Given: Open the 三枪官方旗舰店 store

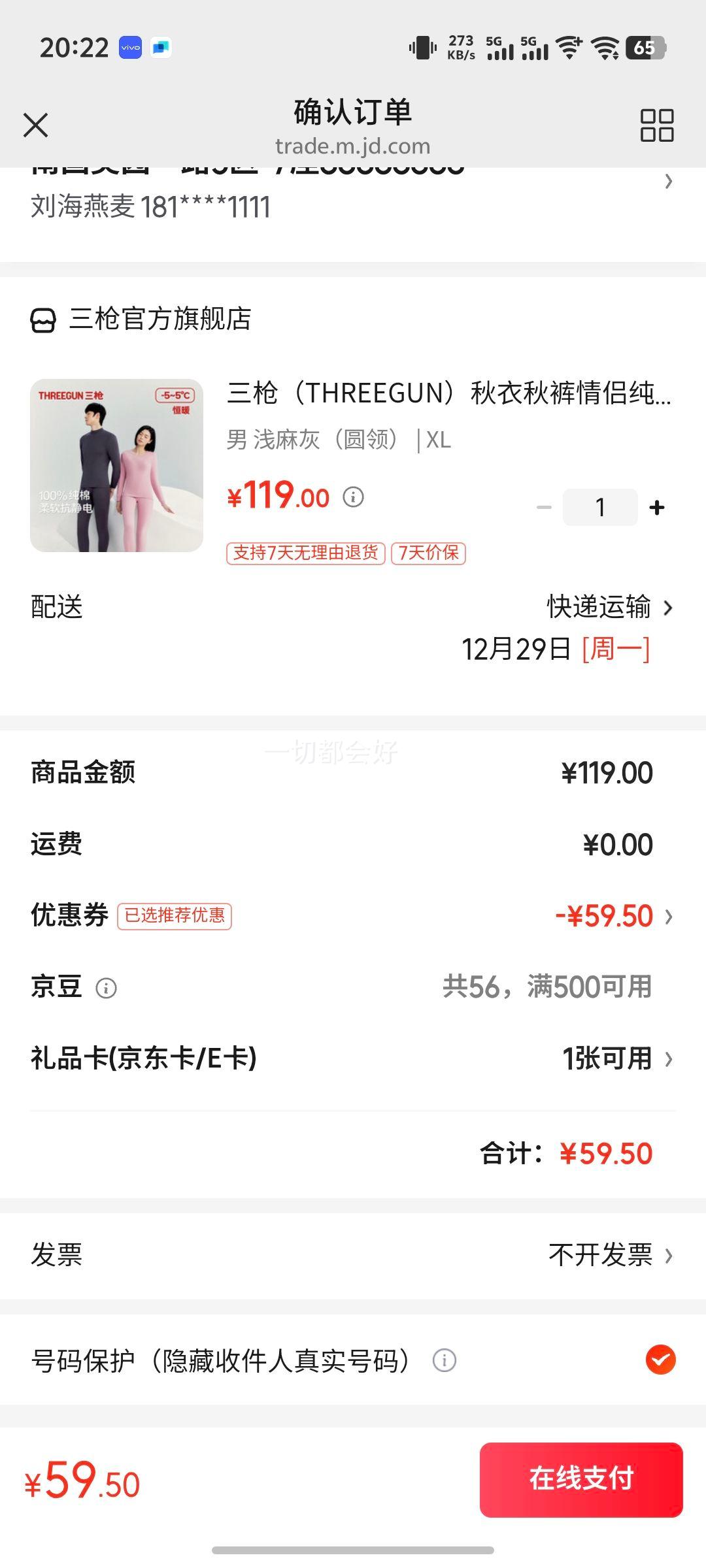Looking at the screenshot, I should (x=160, y=319).
